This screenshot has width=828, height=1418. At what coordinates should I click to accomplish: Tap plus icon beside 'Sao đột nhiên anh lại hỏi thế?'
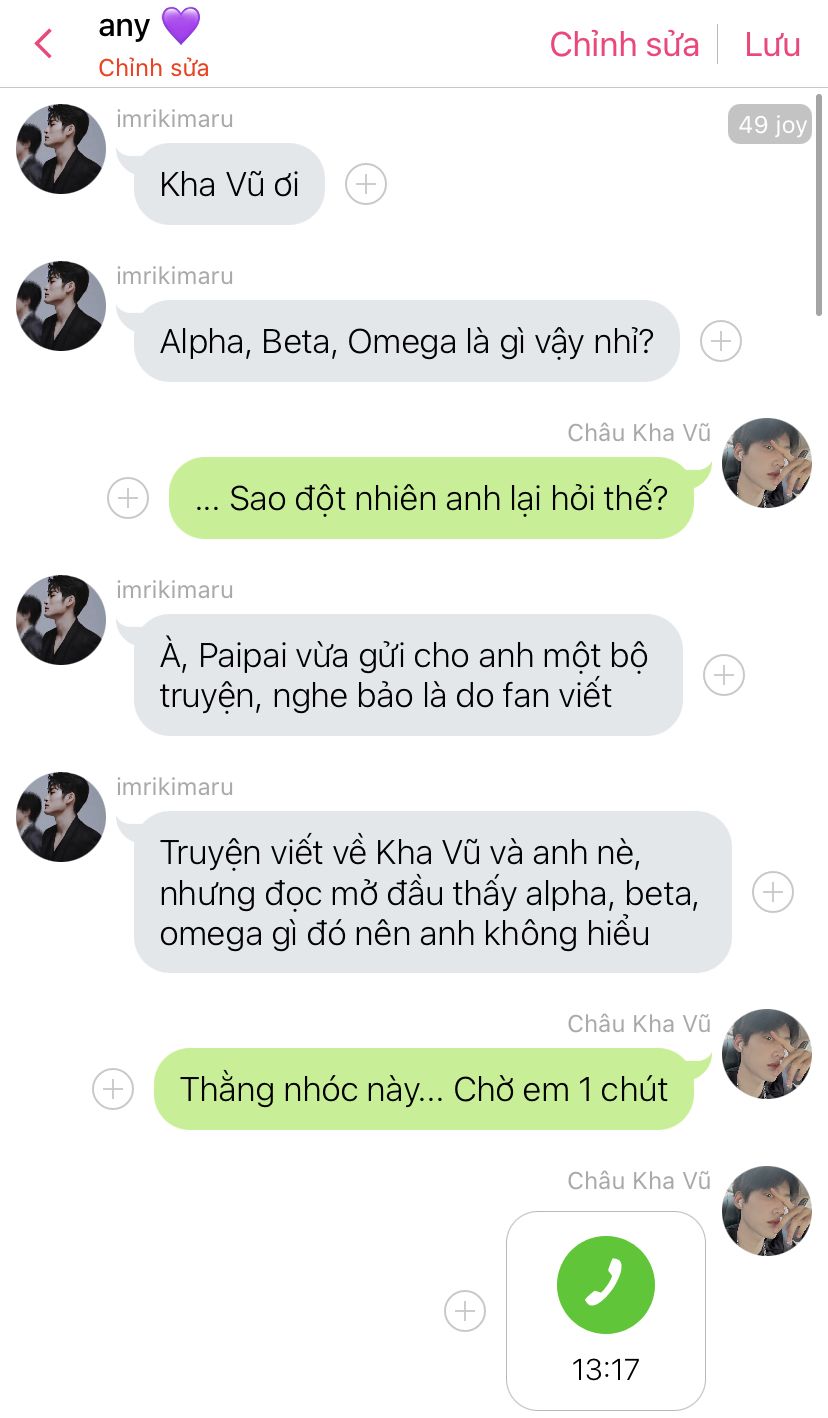(128, 498)
